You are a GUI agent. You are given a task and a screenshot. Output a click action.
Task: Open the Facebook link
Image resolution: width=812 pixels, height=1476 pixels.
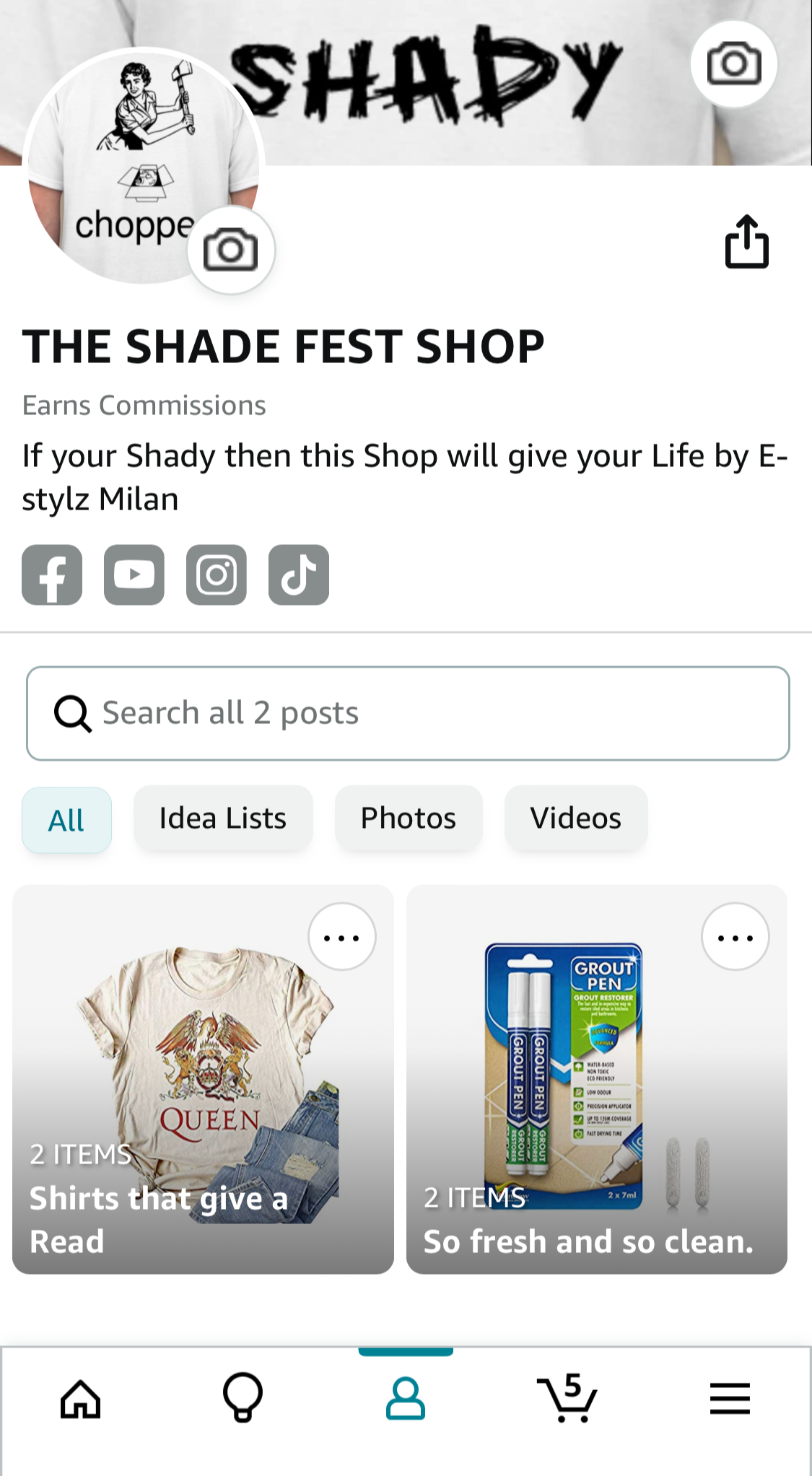click(x=52, y=575)
